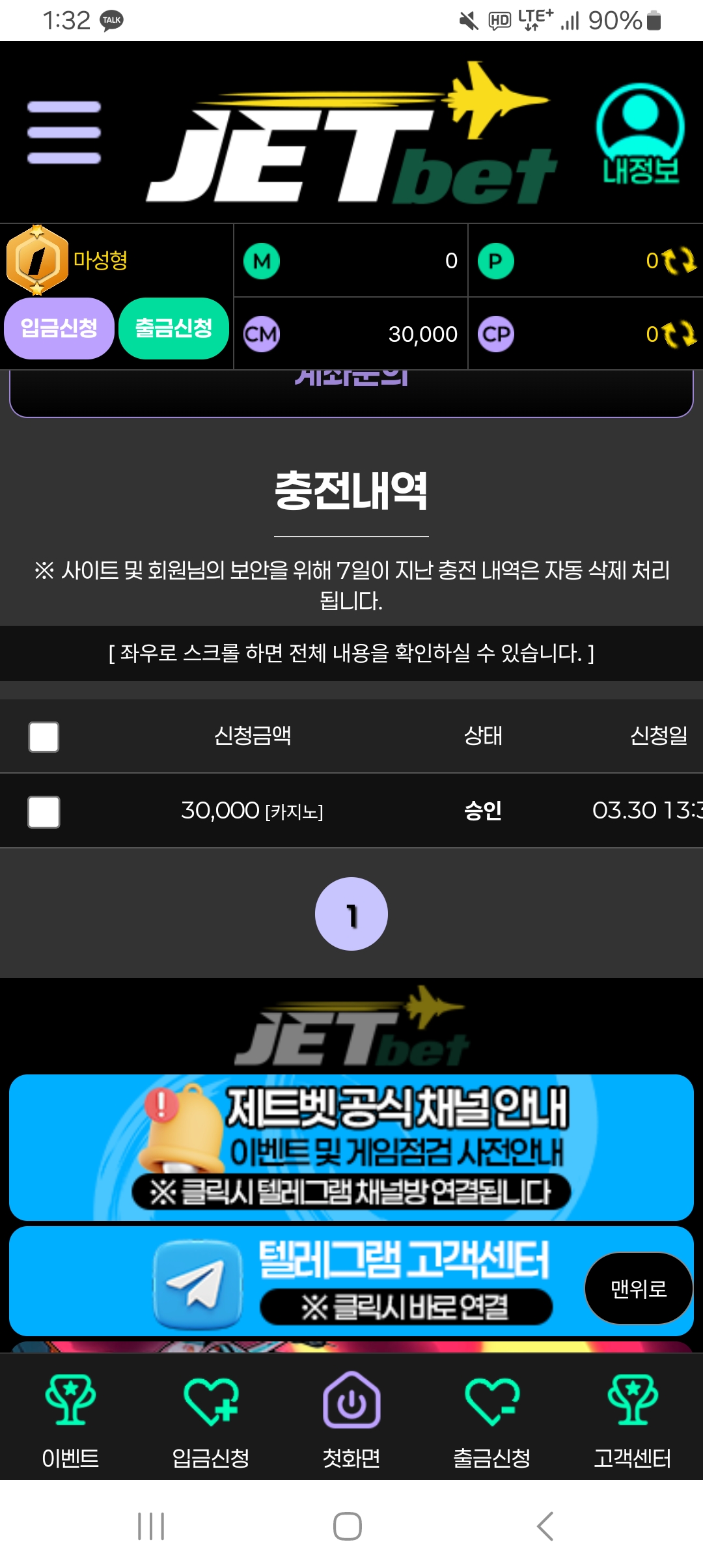Check the select-all box in table header
The width and height of the screenshot is (703, 1568).
coord(44,736)
